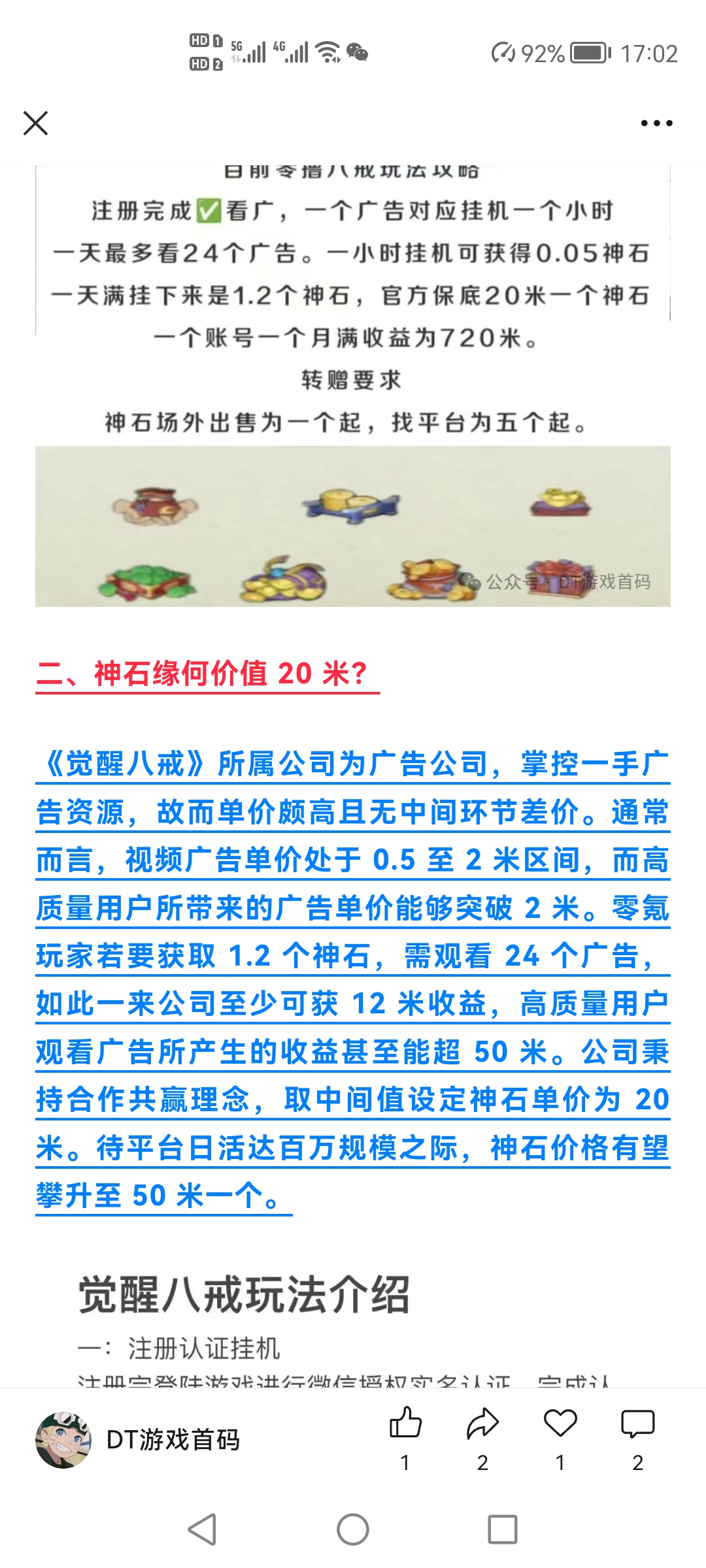The width and height of the screenshot is (706, 1568).
Task: Open DT游戏首码 author profile
Action: tap(138, 1439)
